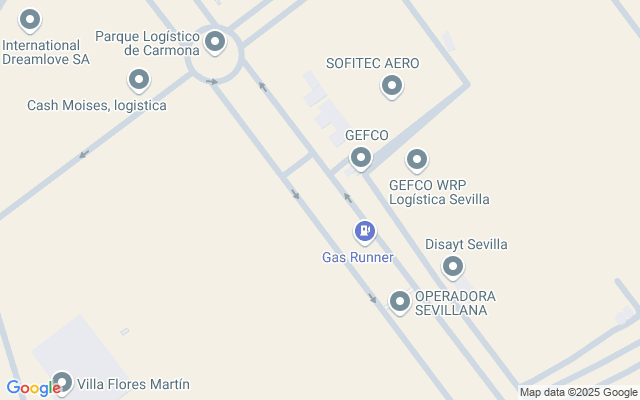Open the OPERADORA SEVILLANA place pin
The image size is (640, 400).
point(400,300)
